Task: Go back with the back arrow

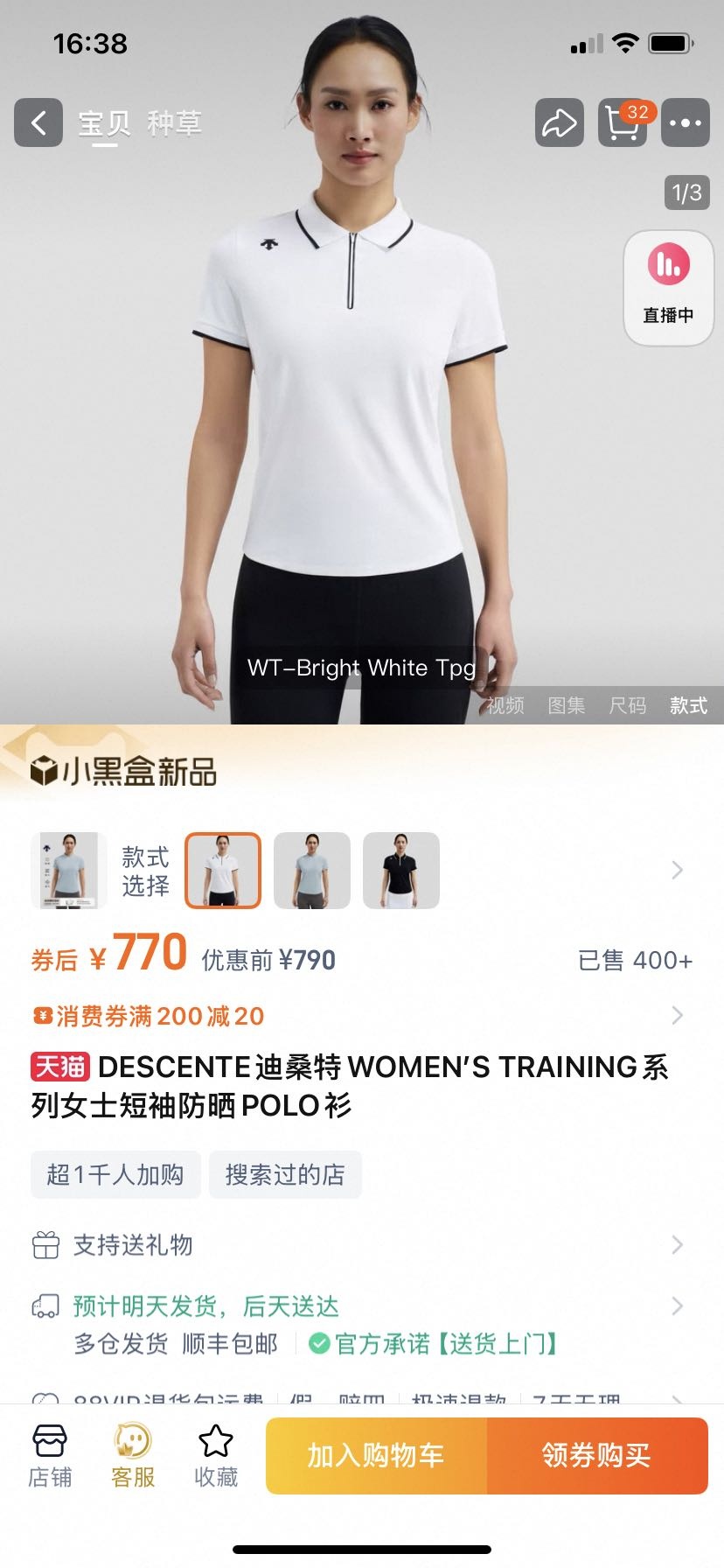Action: point(38,123)
